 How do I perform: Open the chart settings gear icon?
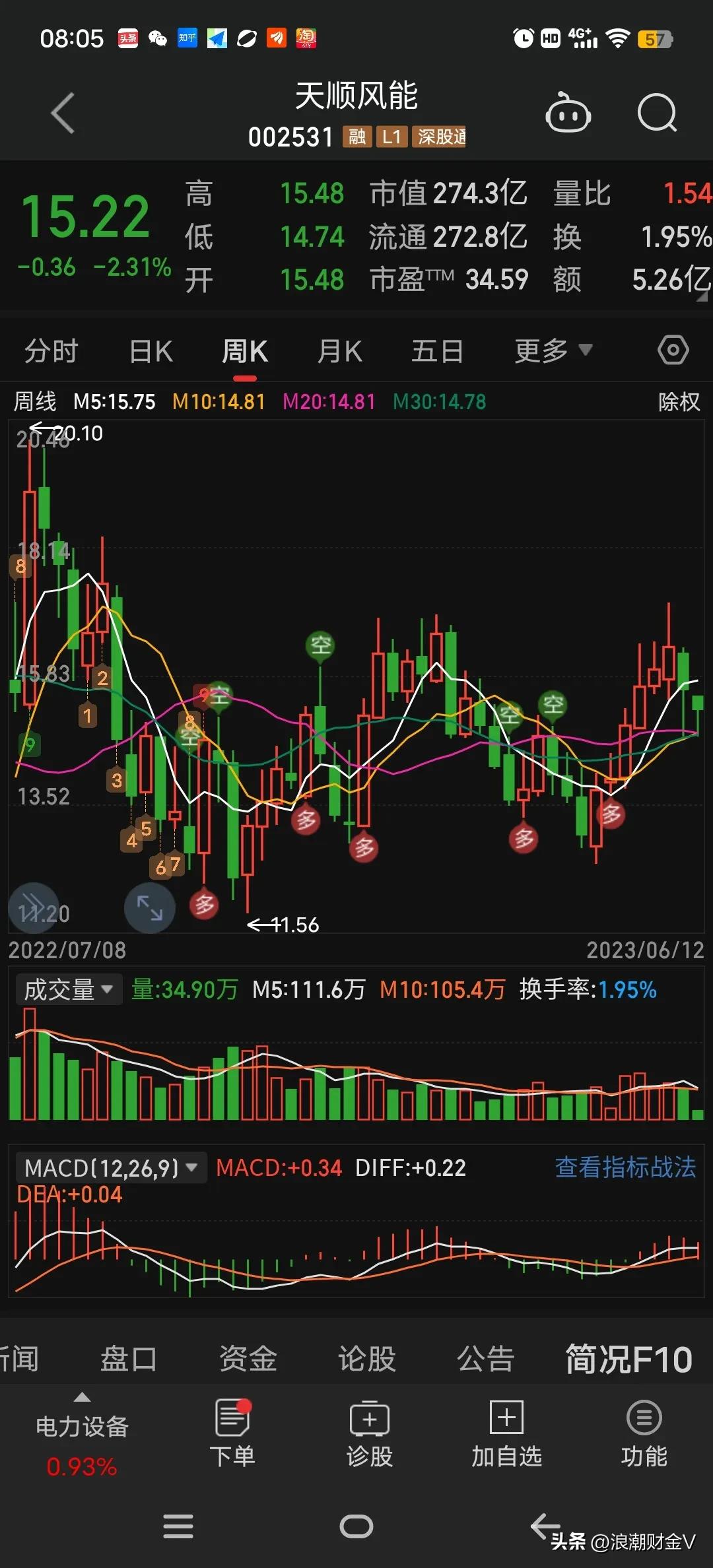[x=673, y=350]
